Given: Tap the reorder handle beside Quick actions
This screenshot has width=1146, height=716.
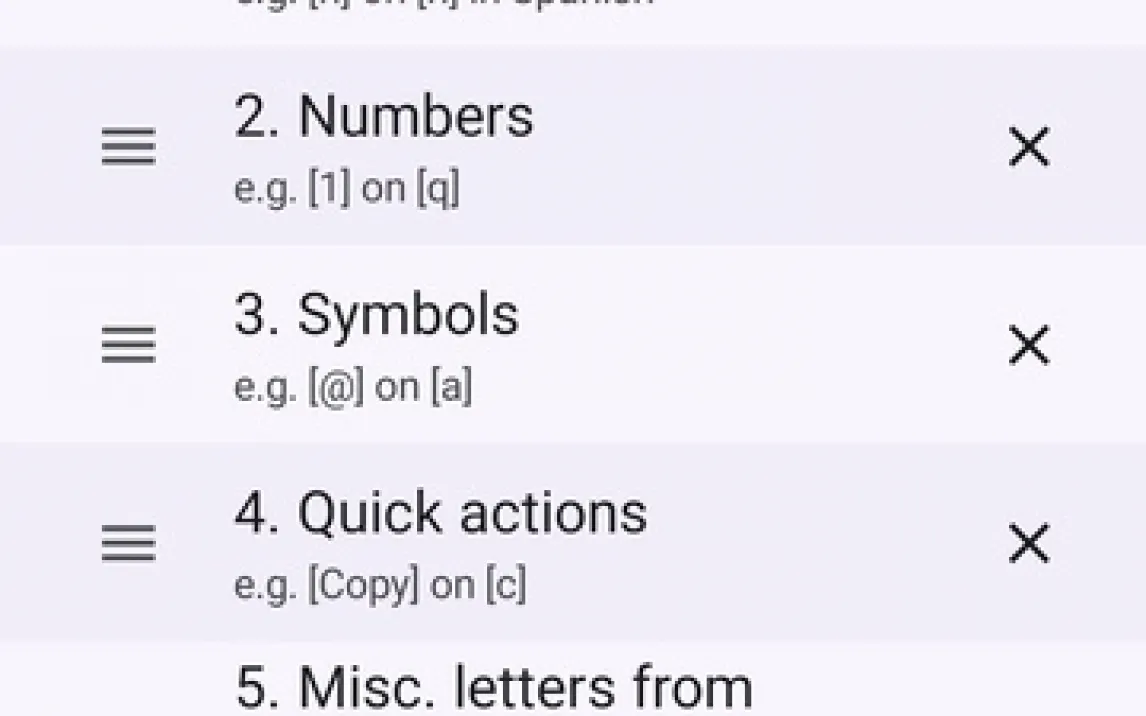Looking at the screenshot, I should pos(129,544).
